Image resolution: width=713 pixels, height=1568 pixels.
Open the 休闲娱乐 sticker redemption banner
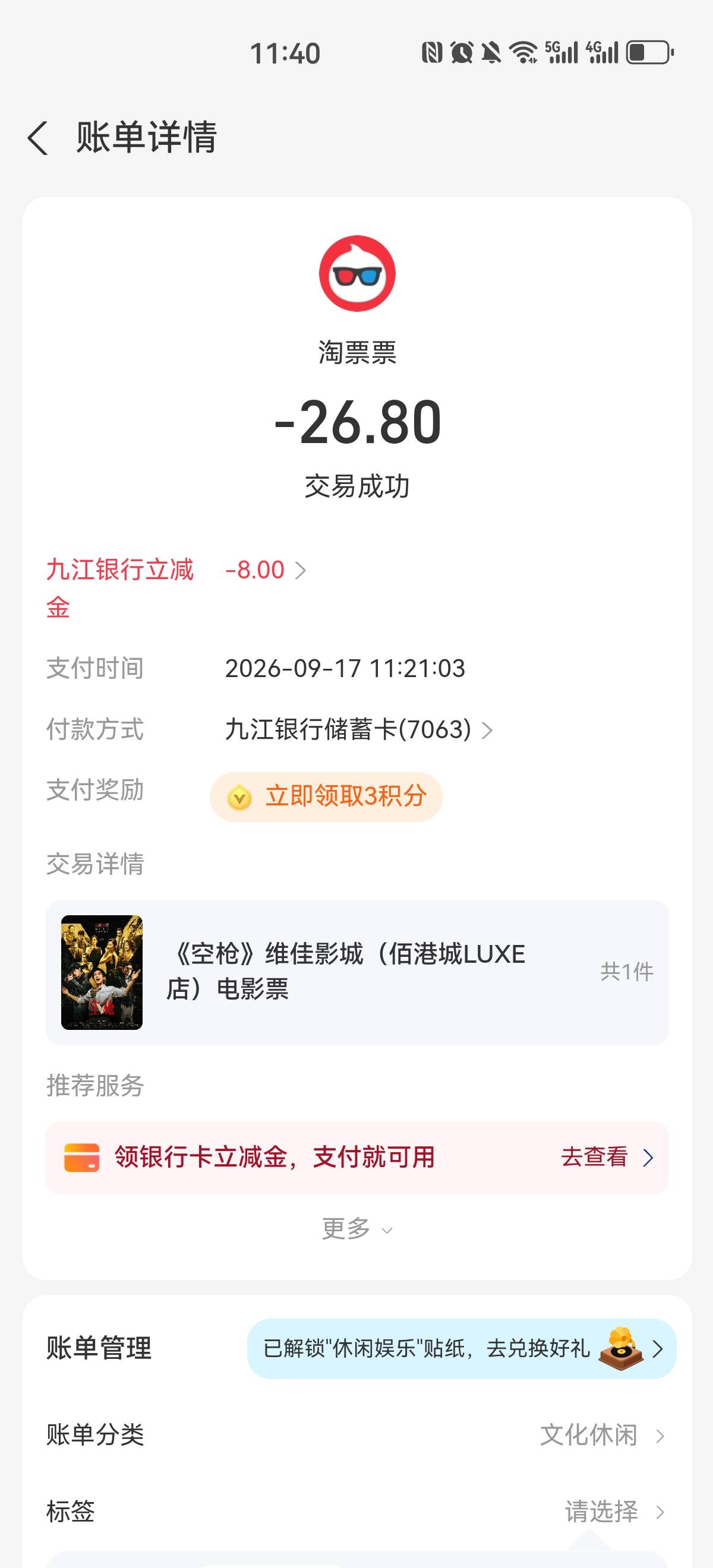coord(462,1349)
